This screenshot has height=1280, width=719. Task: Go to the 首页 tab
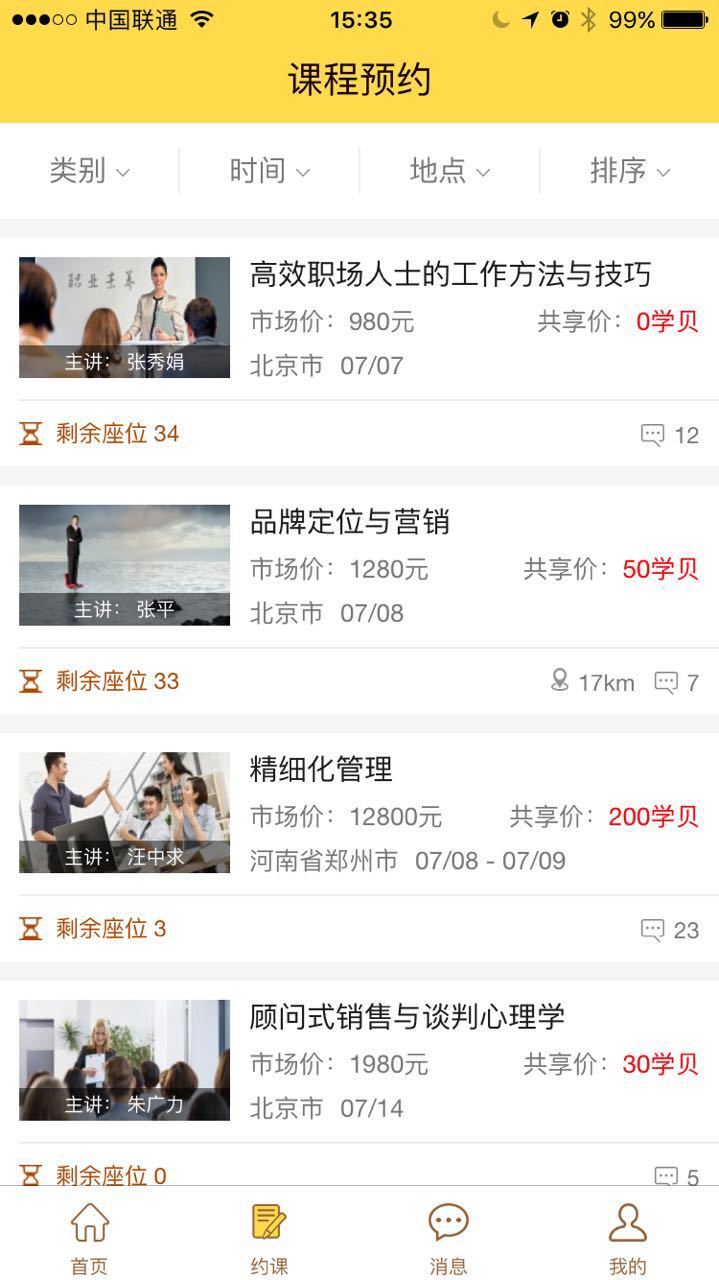(x=89, y=1236)
